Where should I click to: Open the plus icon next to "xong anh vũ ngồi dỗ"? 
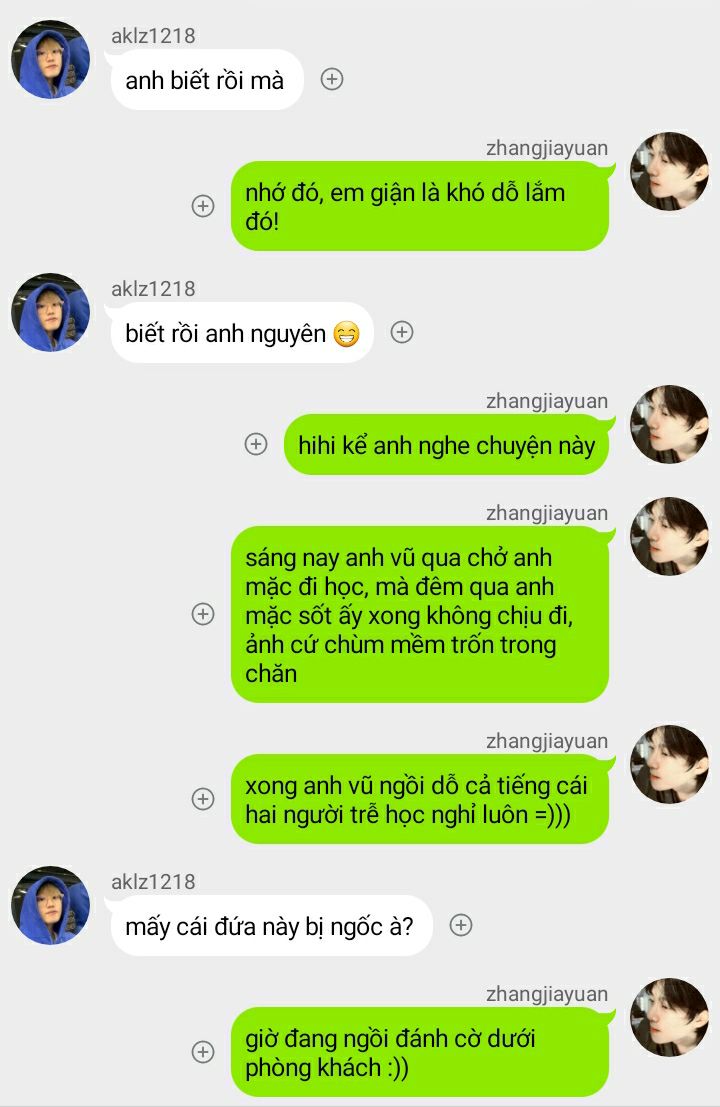(x=203, y=799)
